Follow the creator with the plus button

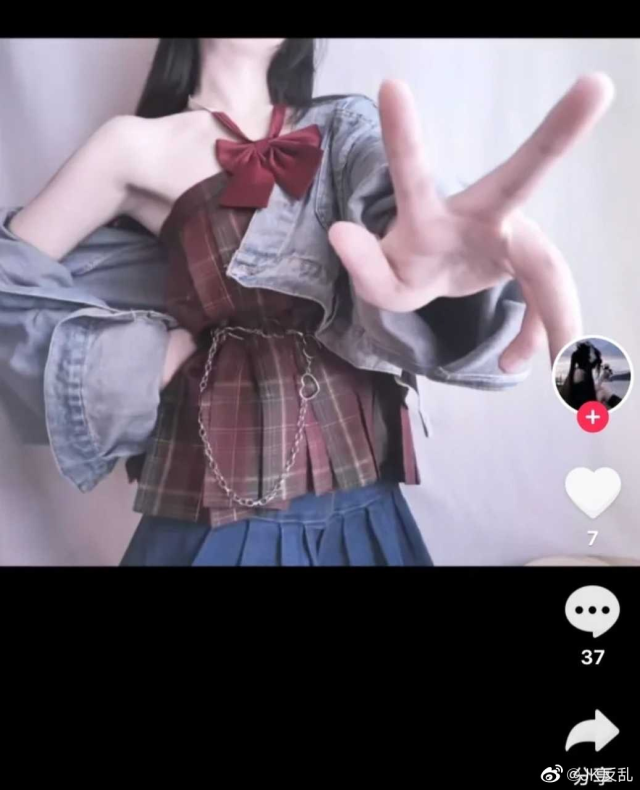pos(592,417)
